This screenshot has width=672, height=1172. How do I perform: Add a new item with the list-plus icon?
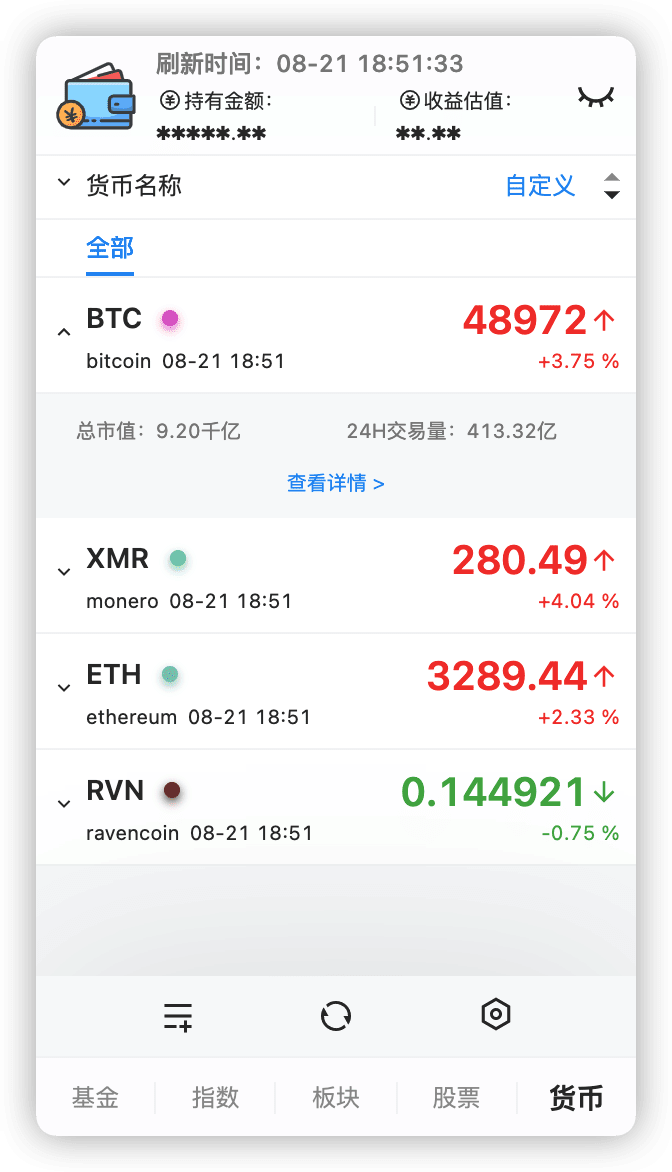(178, 1017)
